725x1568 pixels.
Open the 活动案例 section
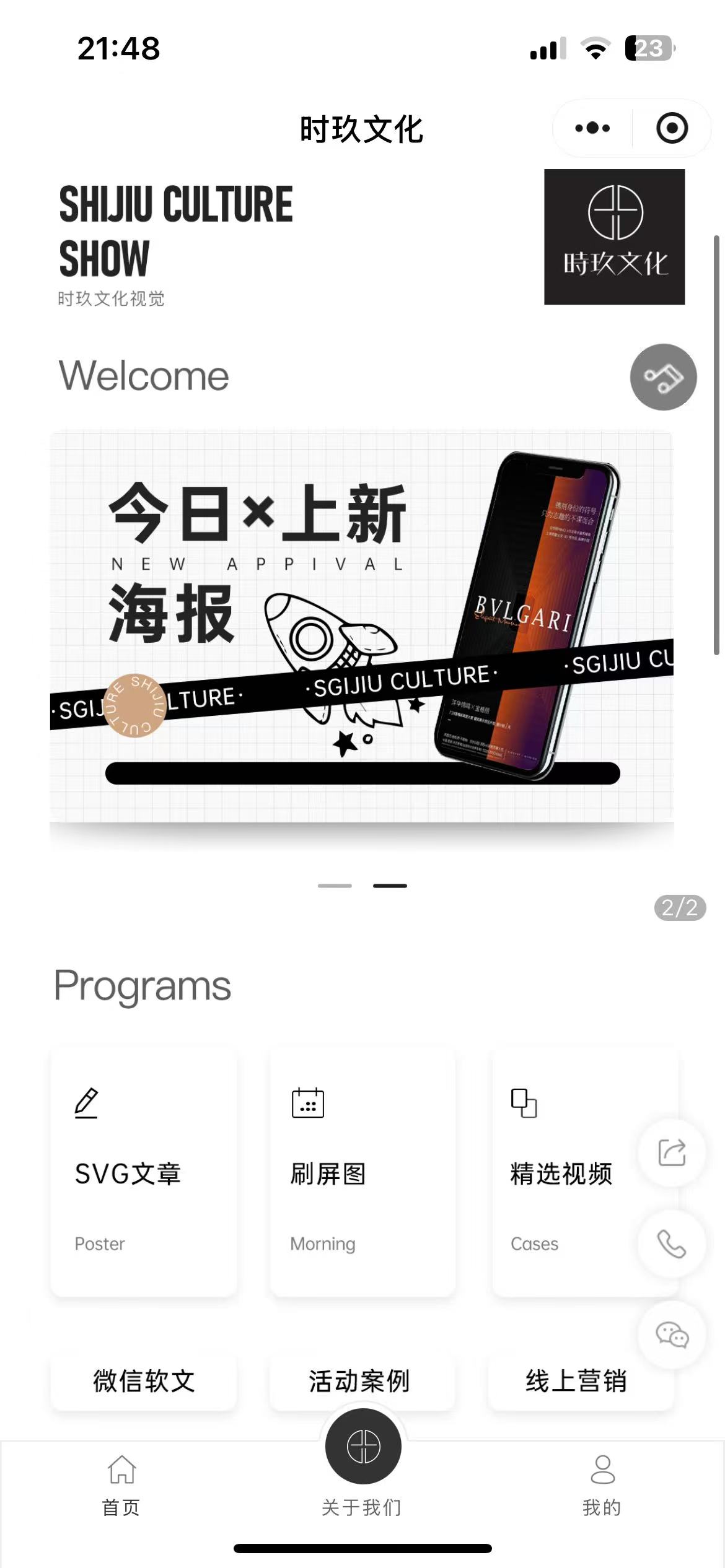[361, 1379]
